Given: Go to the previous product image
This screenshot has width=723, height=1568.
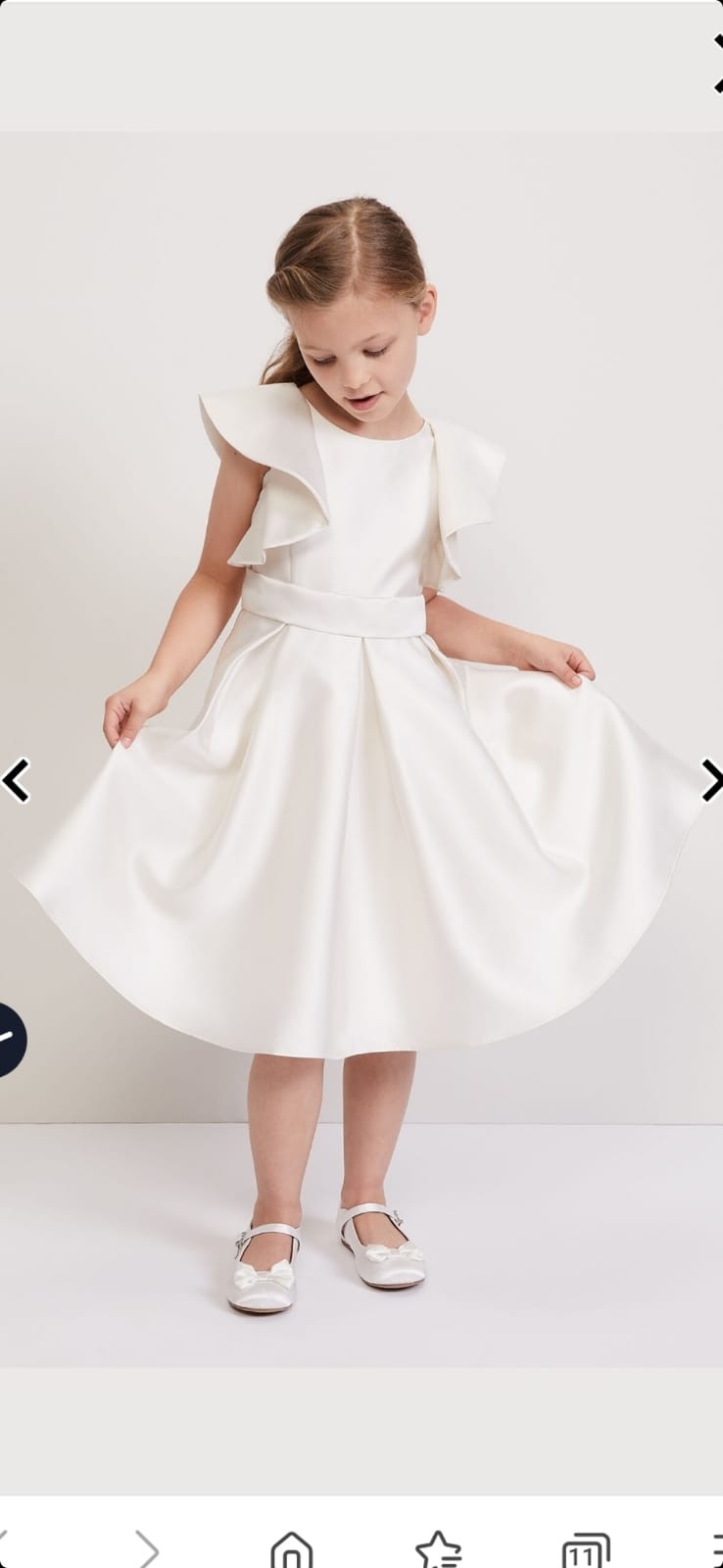Looking at the screenshot, I should pos(16,780).
